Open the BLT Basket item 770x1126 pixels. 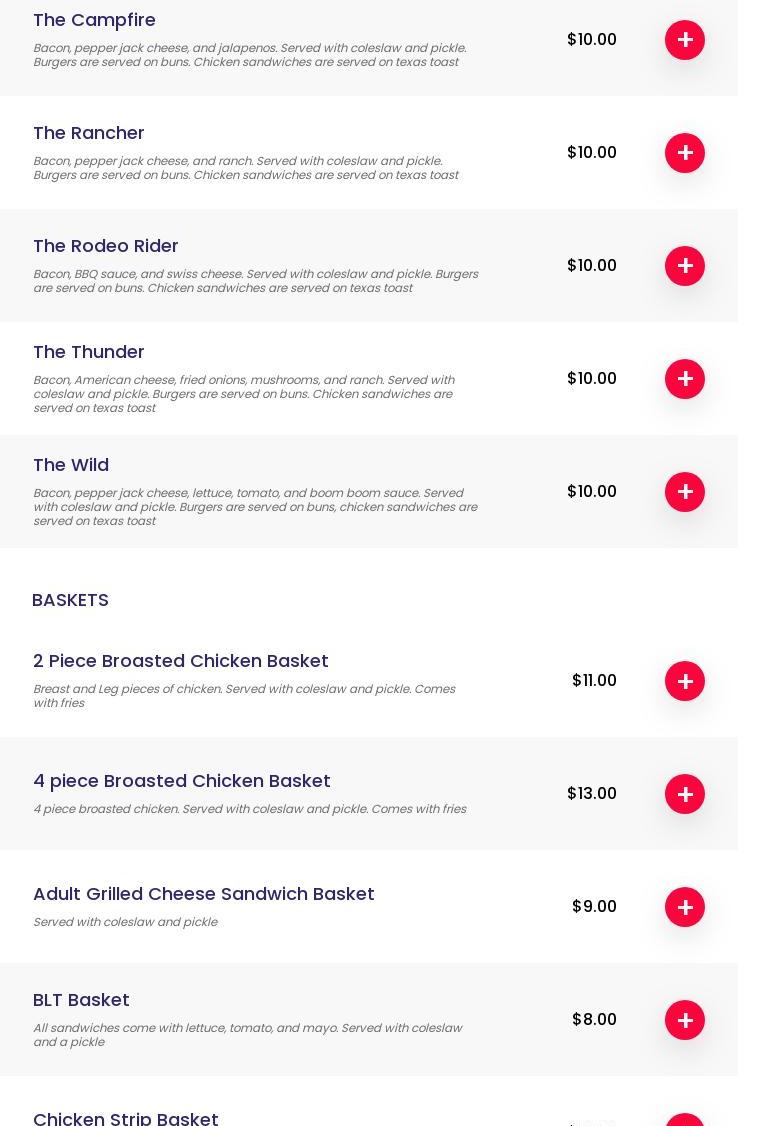tap(81, 1000)
